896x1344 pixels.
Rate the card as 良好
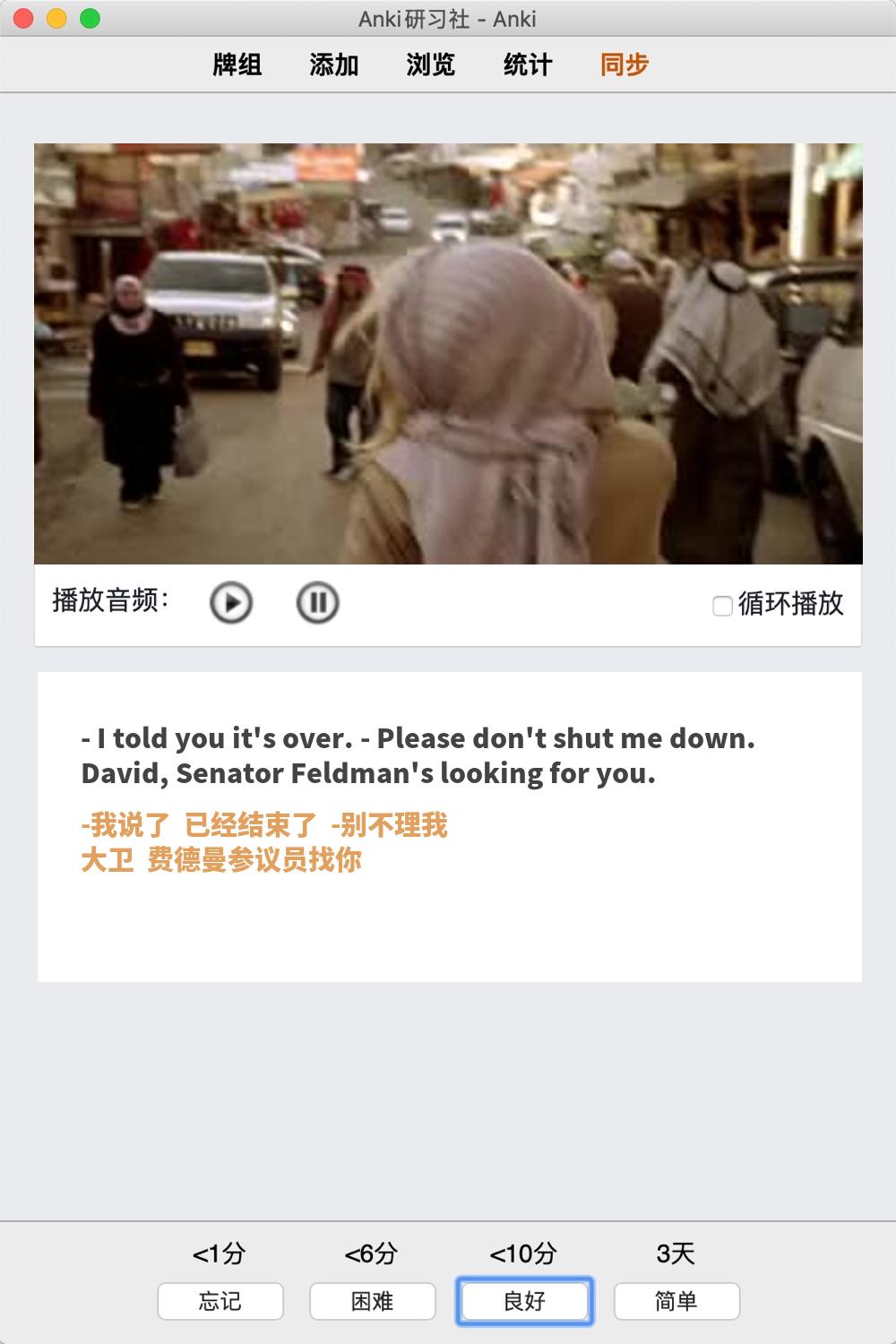[525, 1301]
